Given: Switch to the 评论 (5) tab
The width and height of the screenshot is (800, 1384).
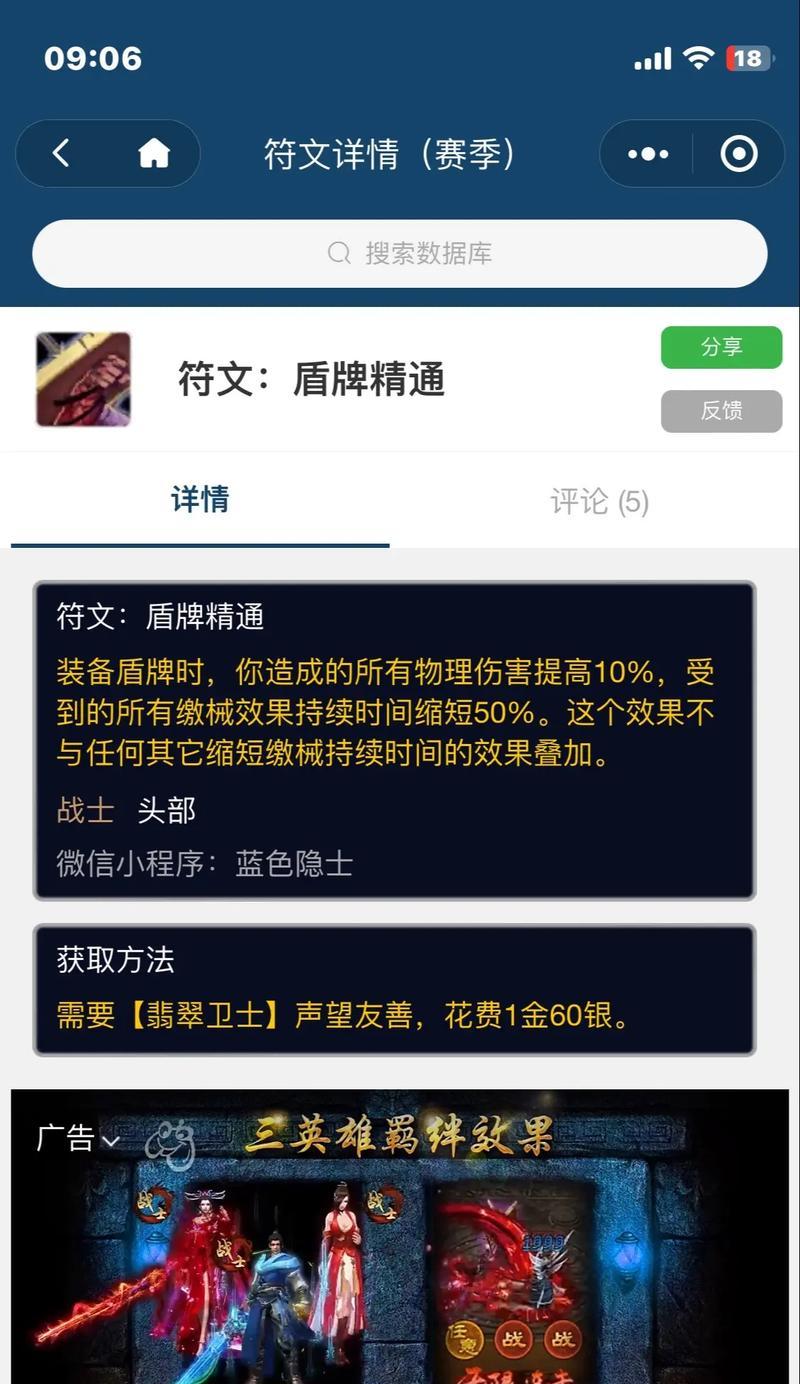Looking at the screenshot, I should point(599,501).
